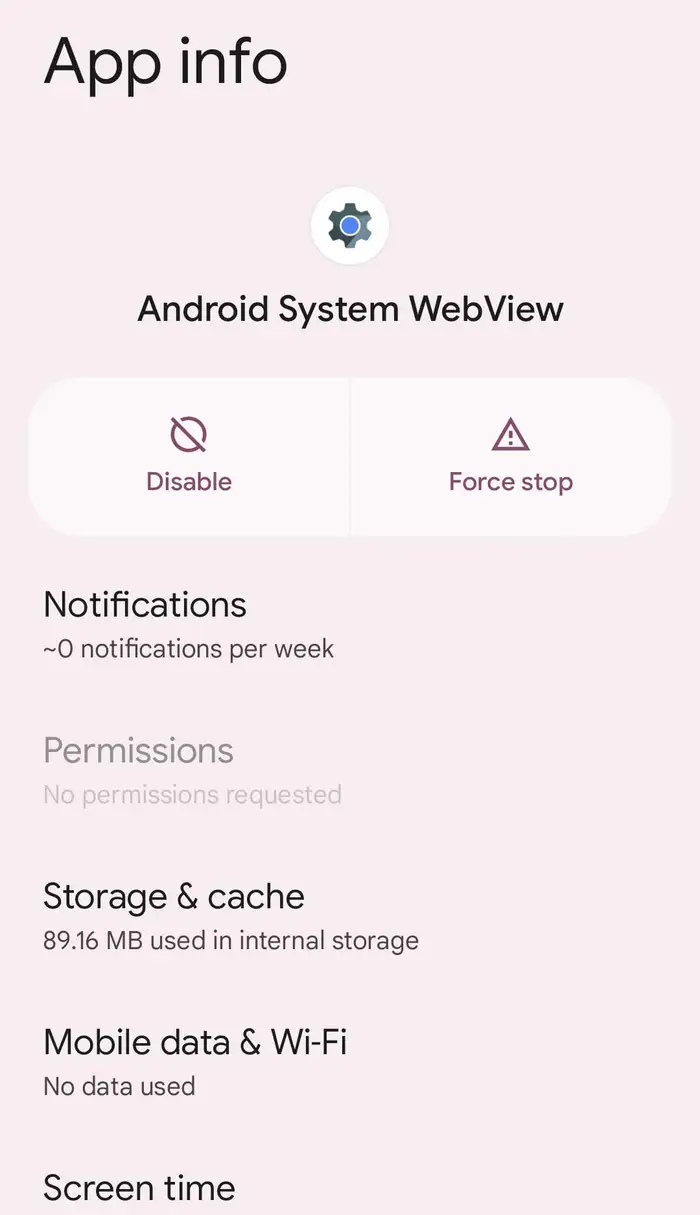Screen dimensions: 700x1215
Task: Force stop the WebView app
Action: point(510,457)
